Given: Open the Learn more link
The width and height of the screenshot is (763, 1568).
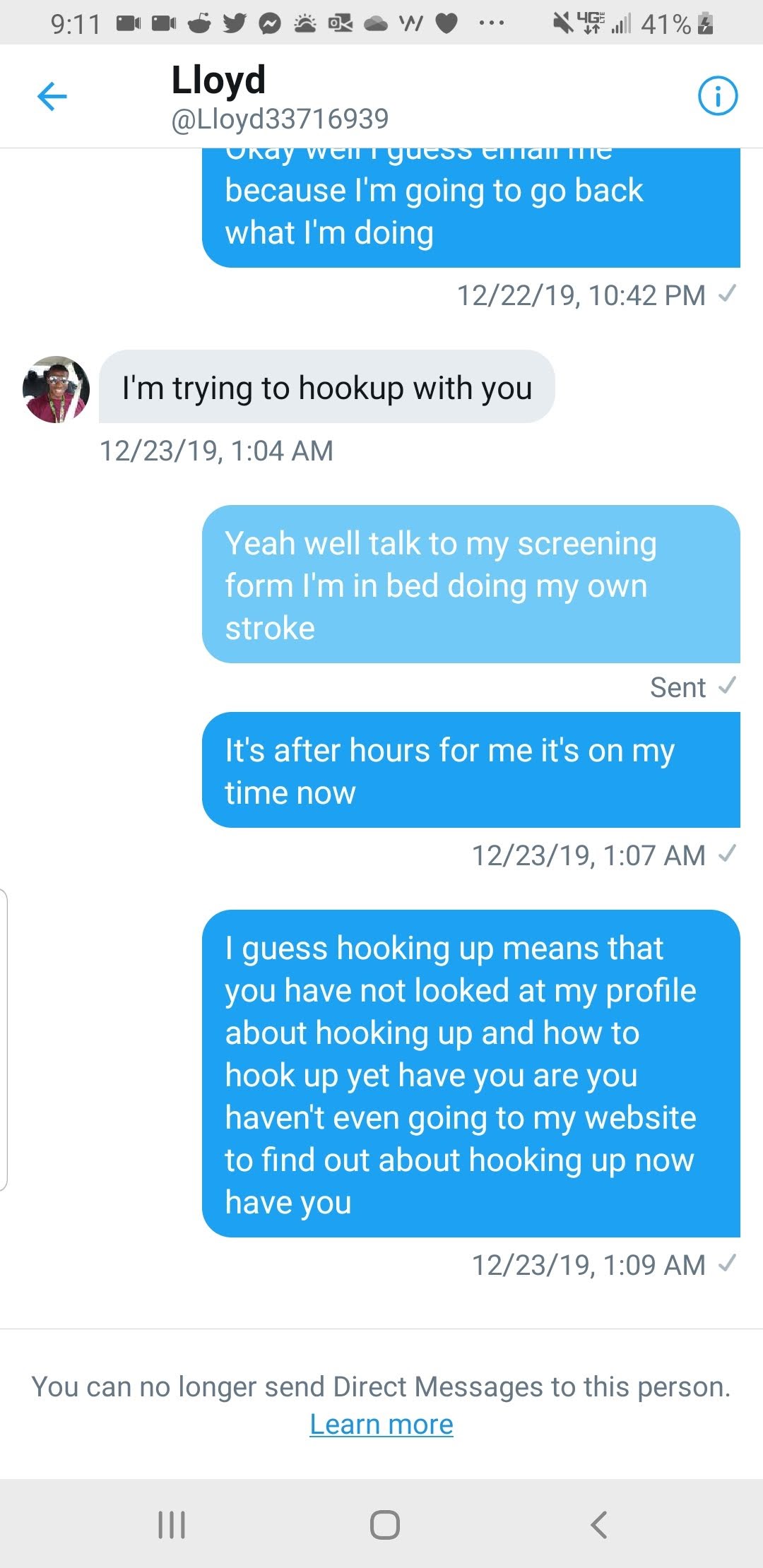Looking at the screenshot, I should (381, 1425).
